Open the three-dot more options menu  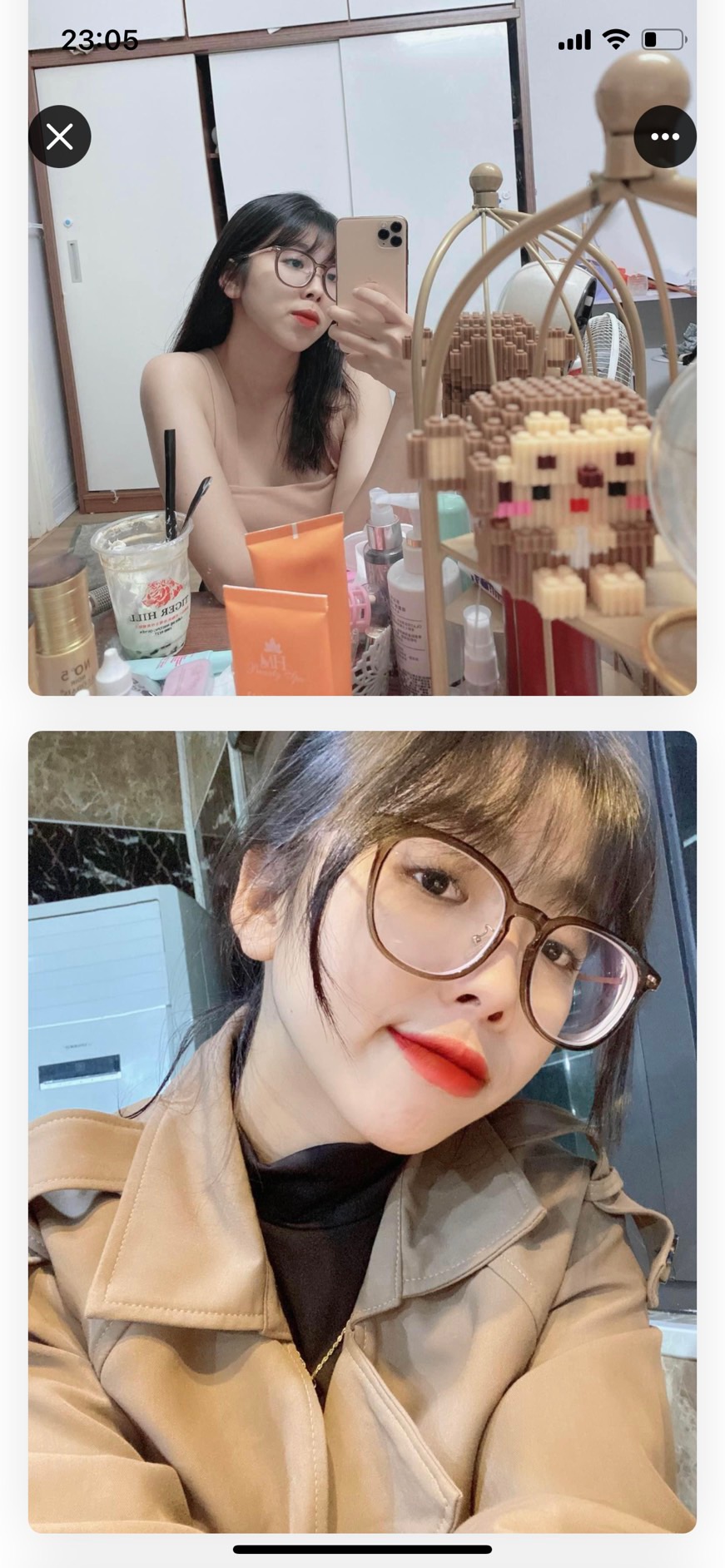[664, 136]
